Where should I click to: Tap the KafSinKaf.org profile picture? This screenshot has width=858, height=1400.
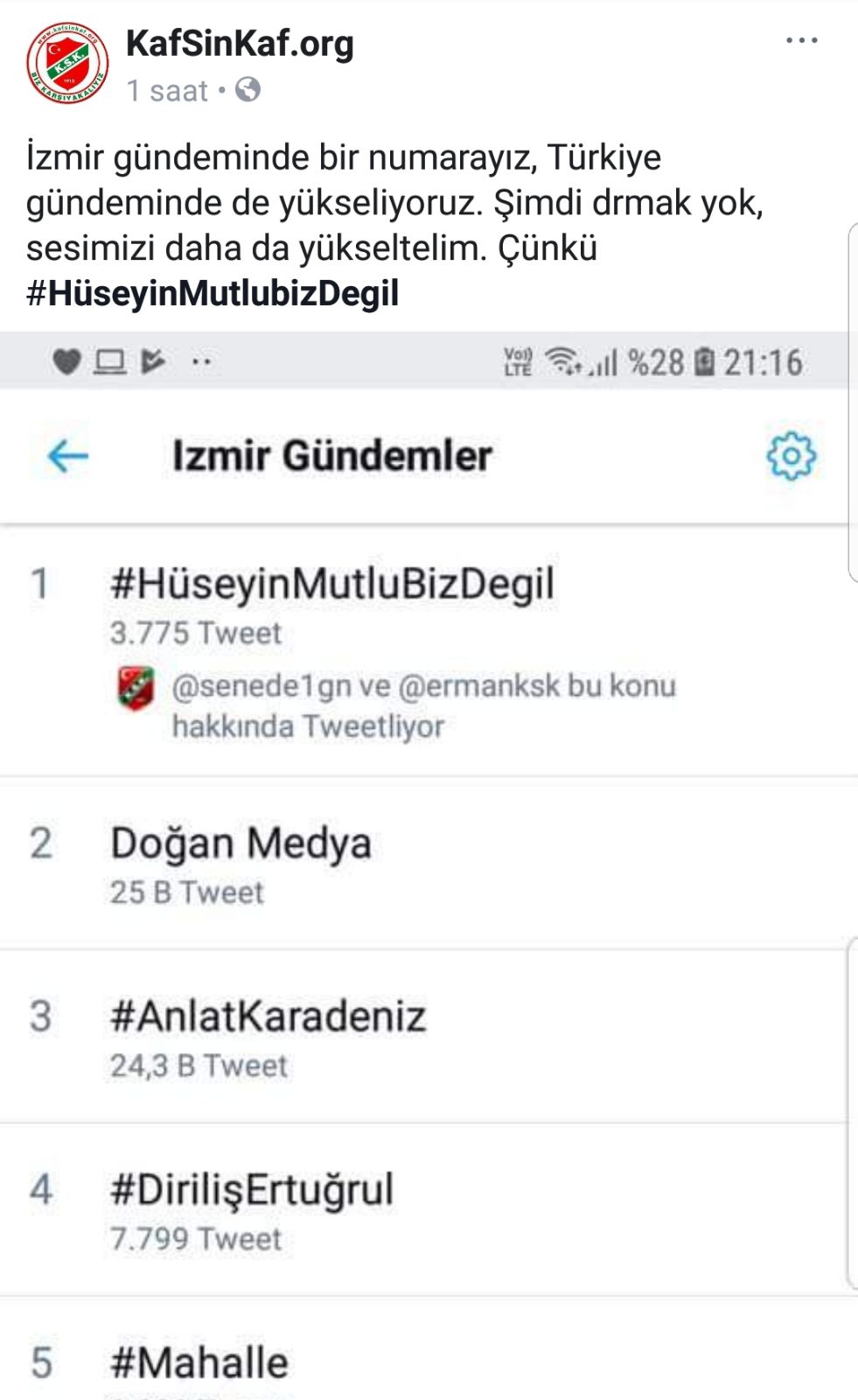pos(67,63)
